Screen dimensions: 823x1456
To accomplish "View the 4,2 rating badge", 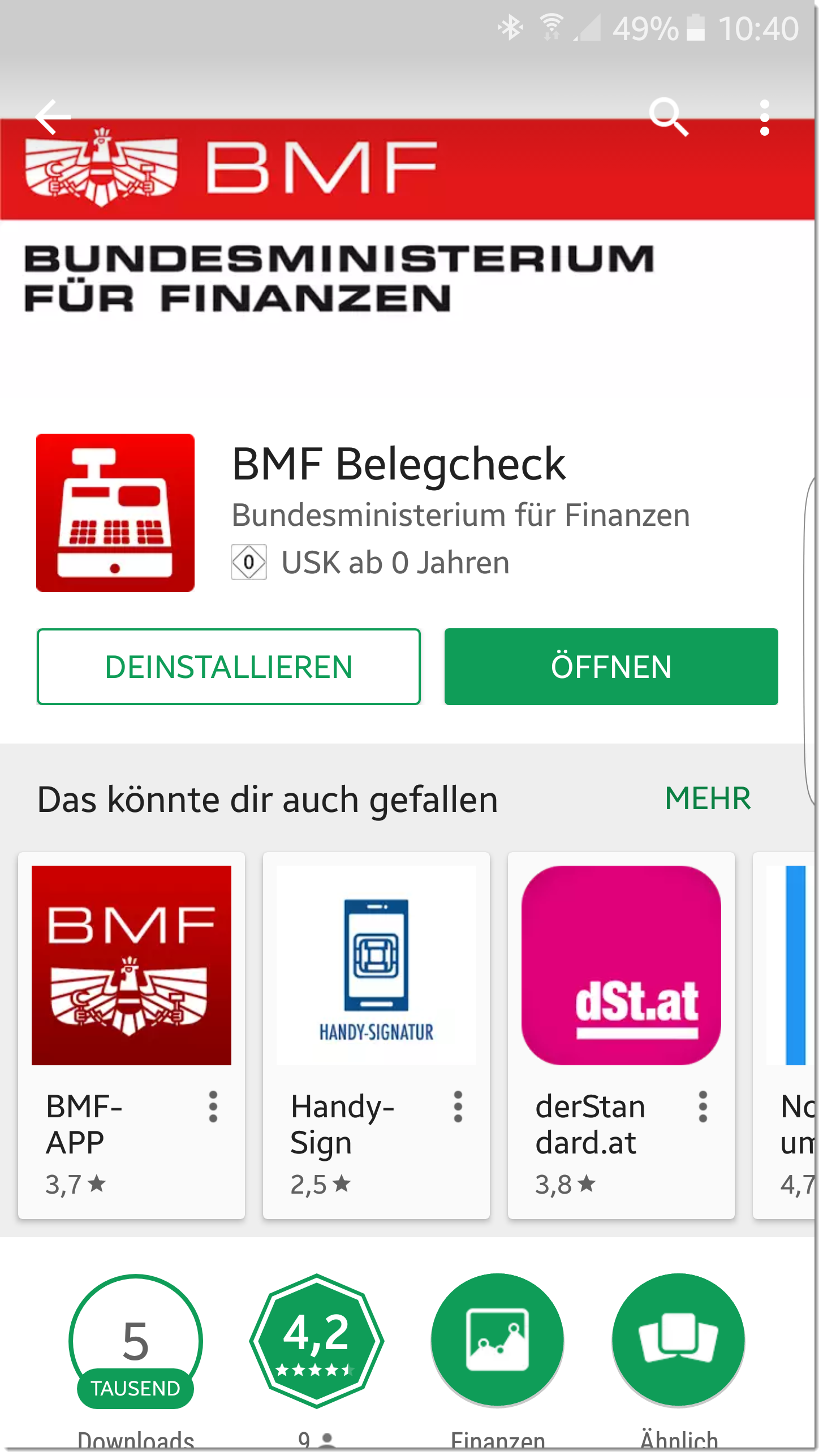I will point(317,1341).
